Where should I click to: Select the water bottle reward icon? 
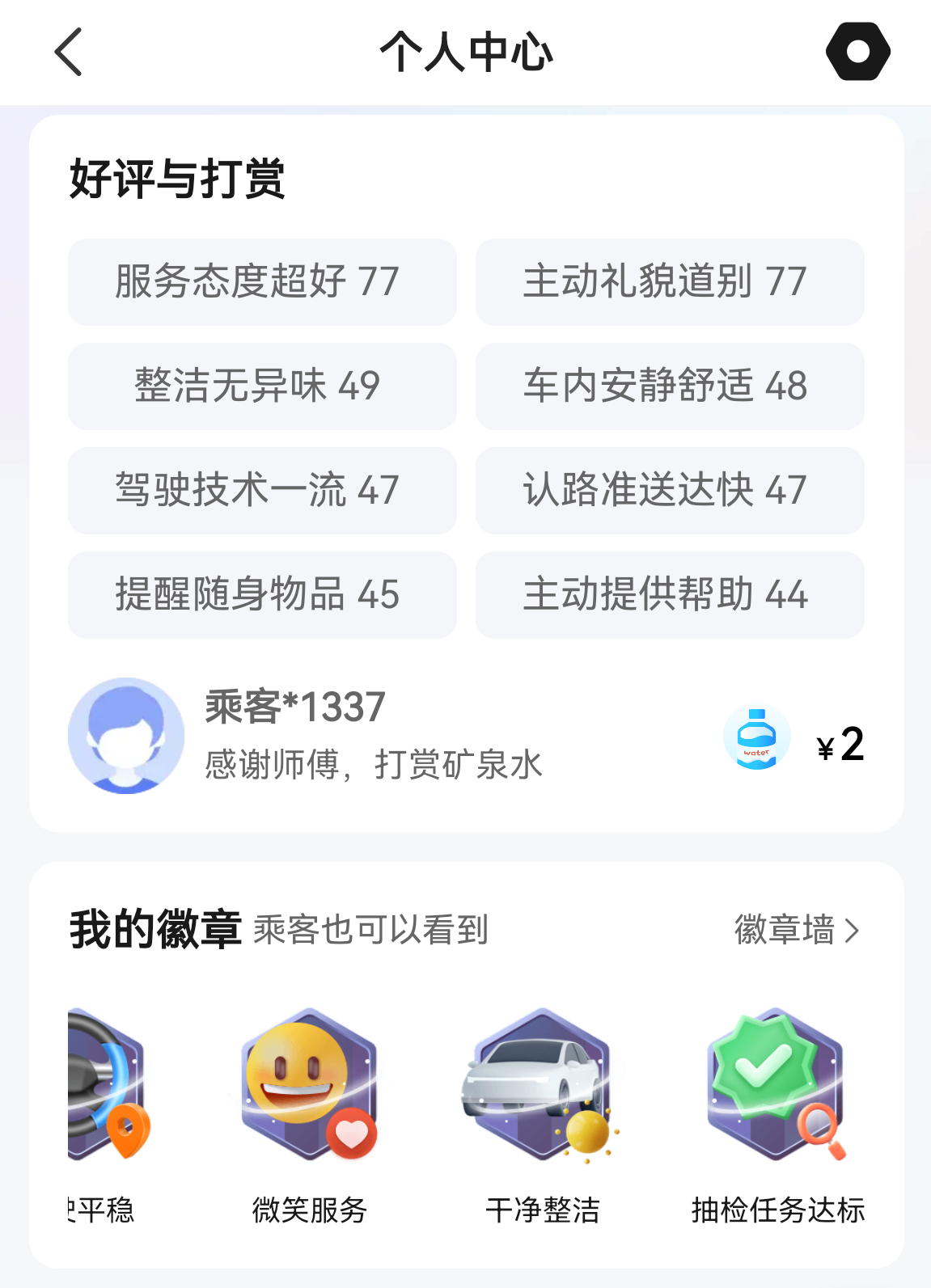756,734
